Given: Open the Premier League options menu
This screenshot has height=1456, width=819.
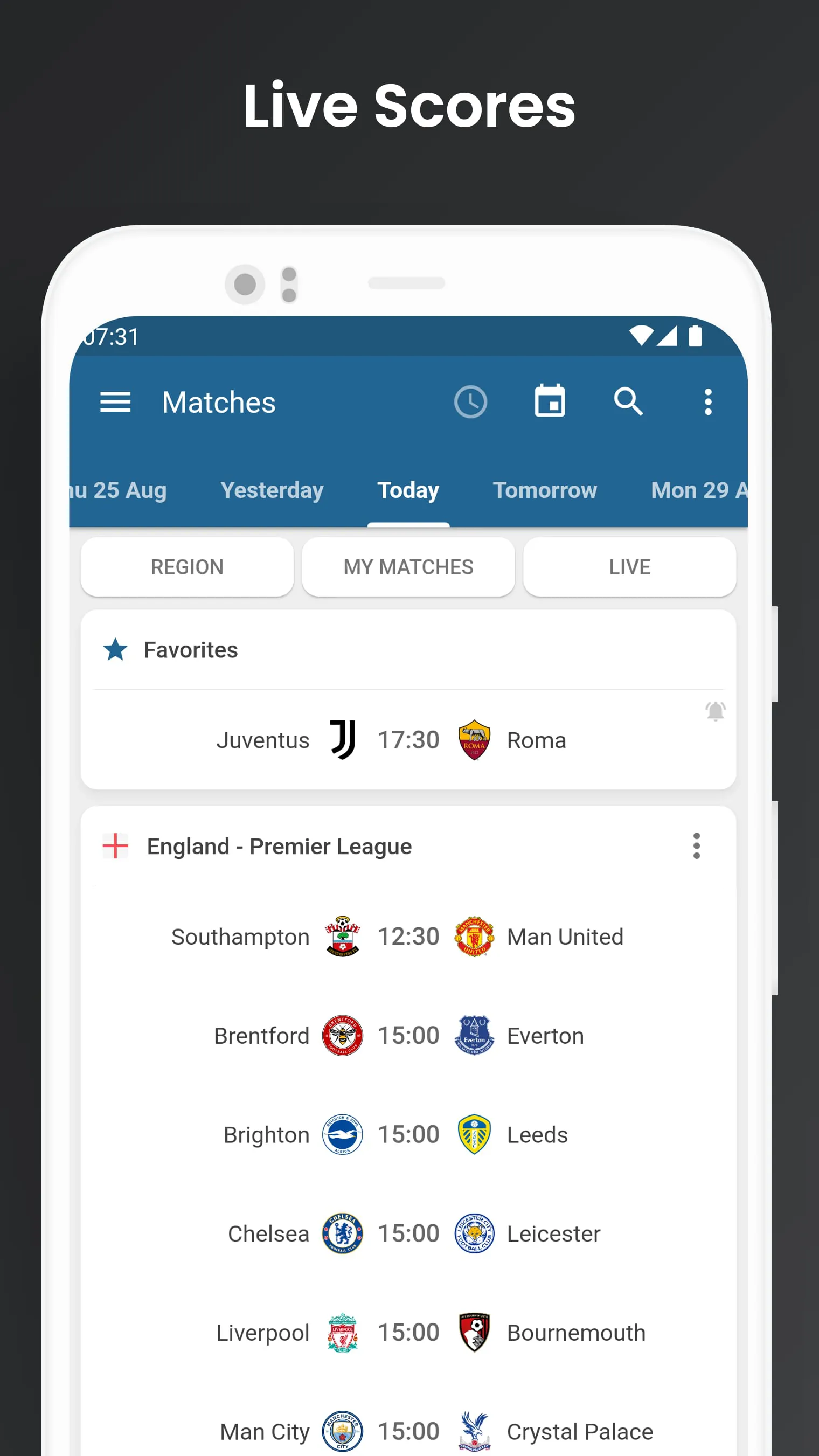Looking at the screenshot, I should coord(696,846).
